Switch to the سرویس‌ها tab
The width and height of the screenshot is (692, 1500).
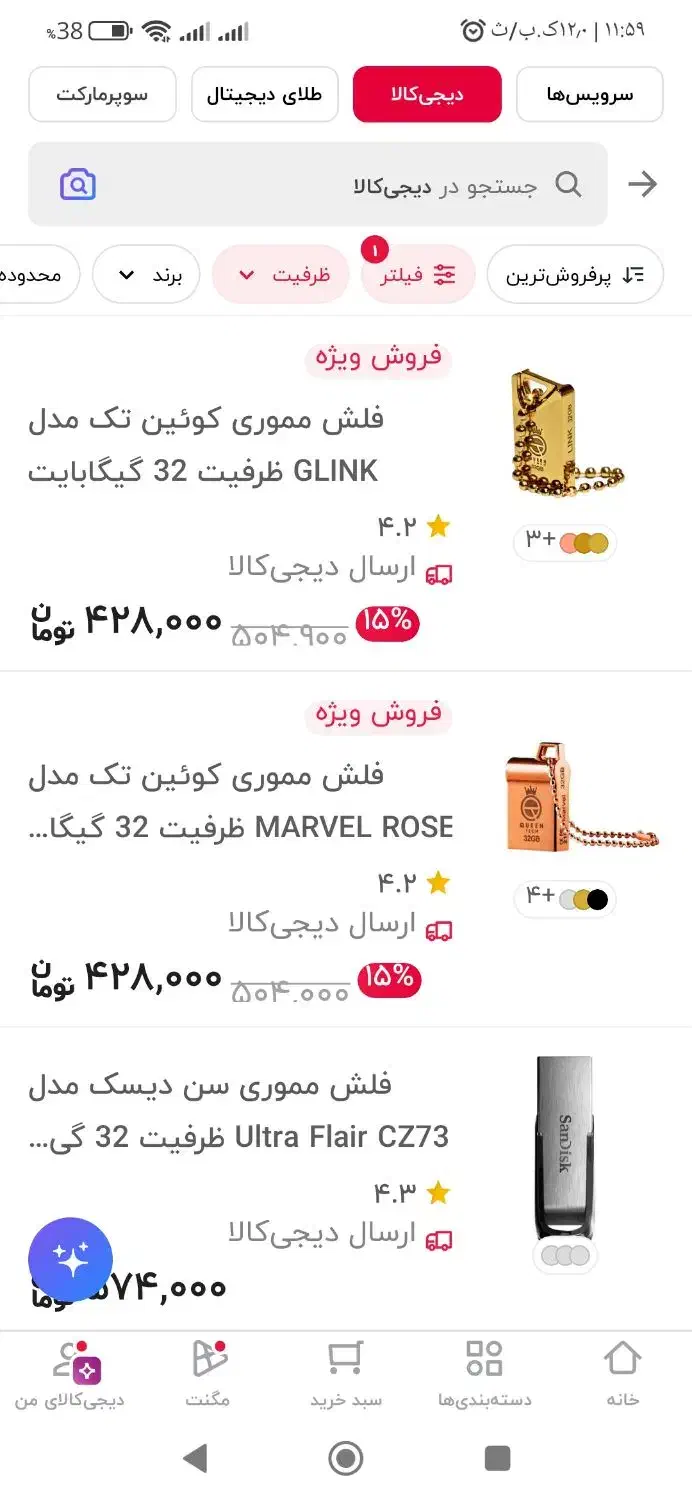(589, 95)
